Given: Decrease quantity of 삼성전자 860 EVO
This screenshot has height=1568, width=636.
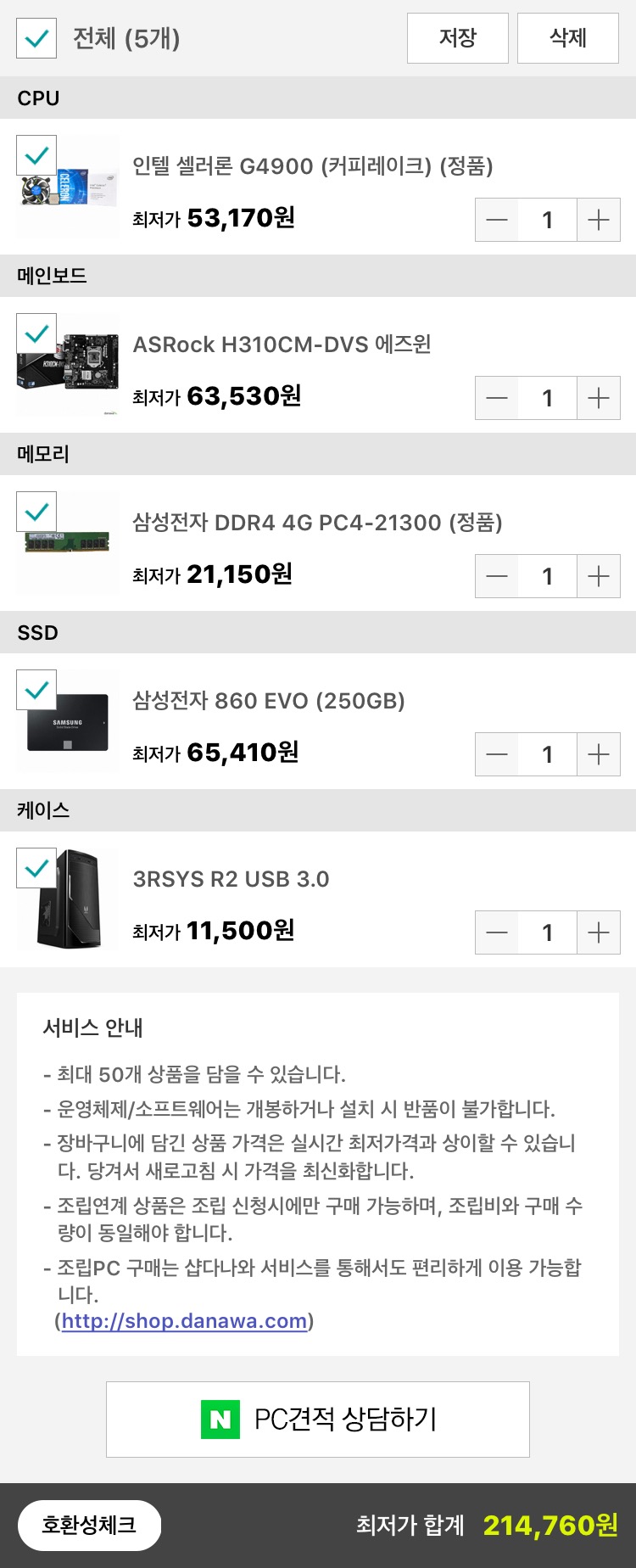Looking at the screenshot, I should tap(497, 755).
